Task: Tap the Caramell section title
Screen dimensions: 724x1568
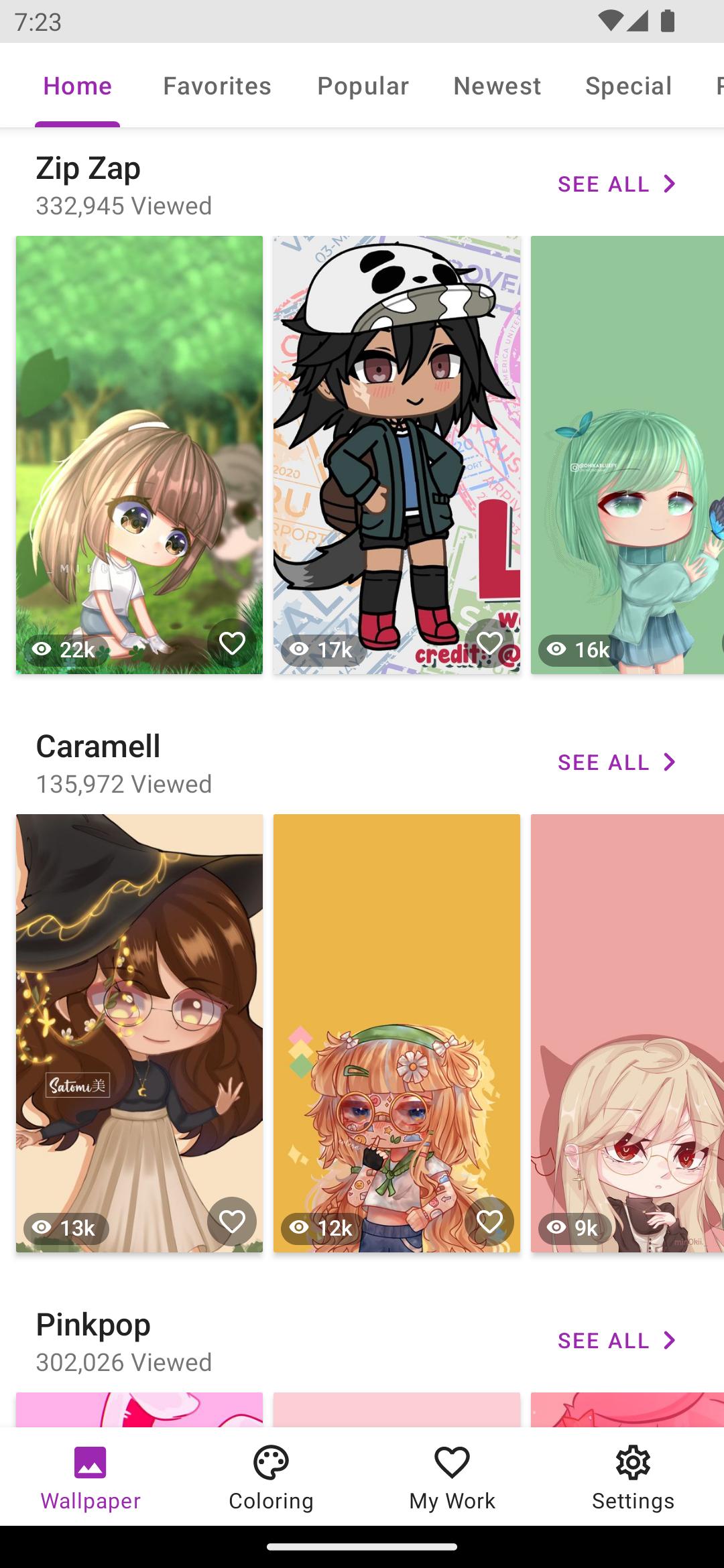Action: click(x=97, y=746)
